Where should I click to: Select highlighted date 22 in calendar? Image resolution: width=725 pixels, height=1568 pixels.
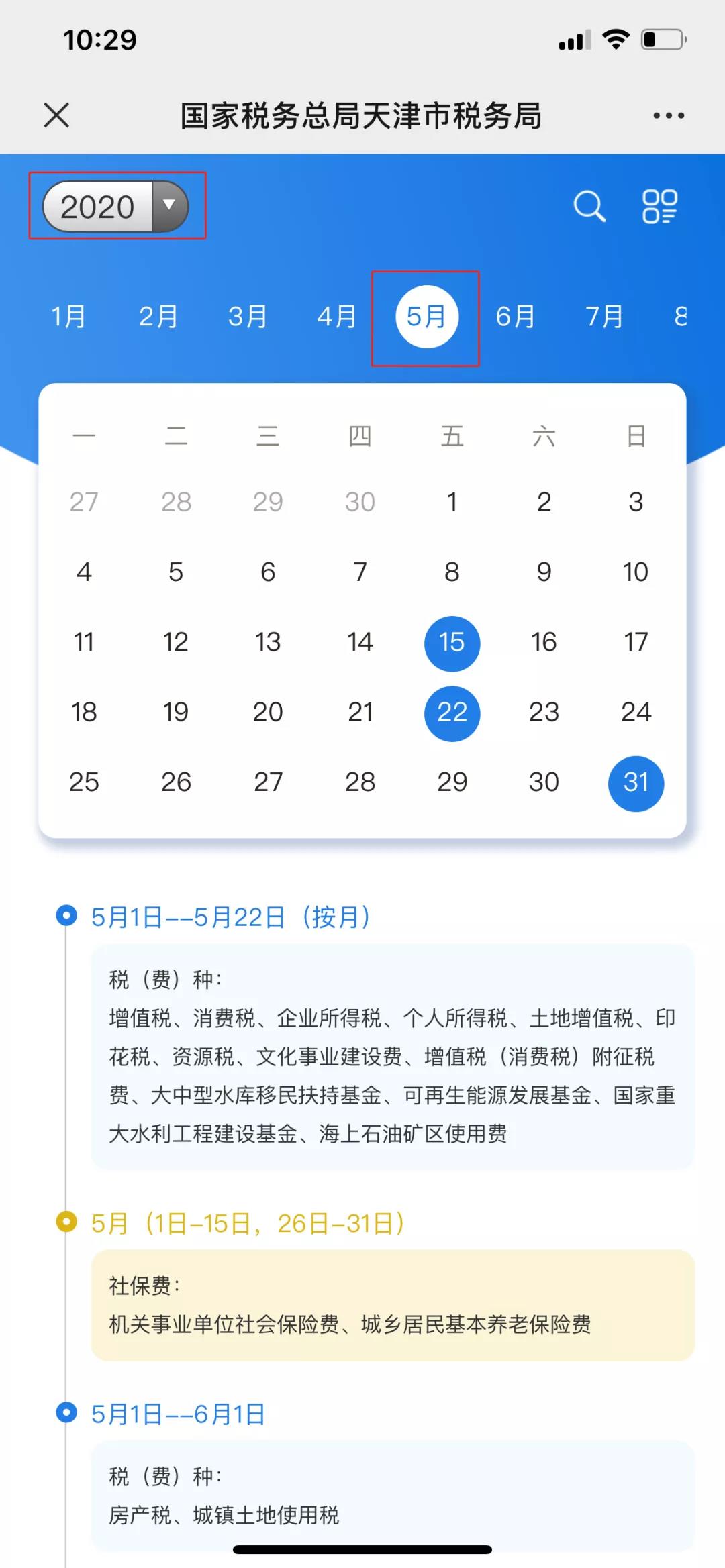pyautogui.click(x=452, y=713)
